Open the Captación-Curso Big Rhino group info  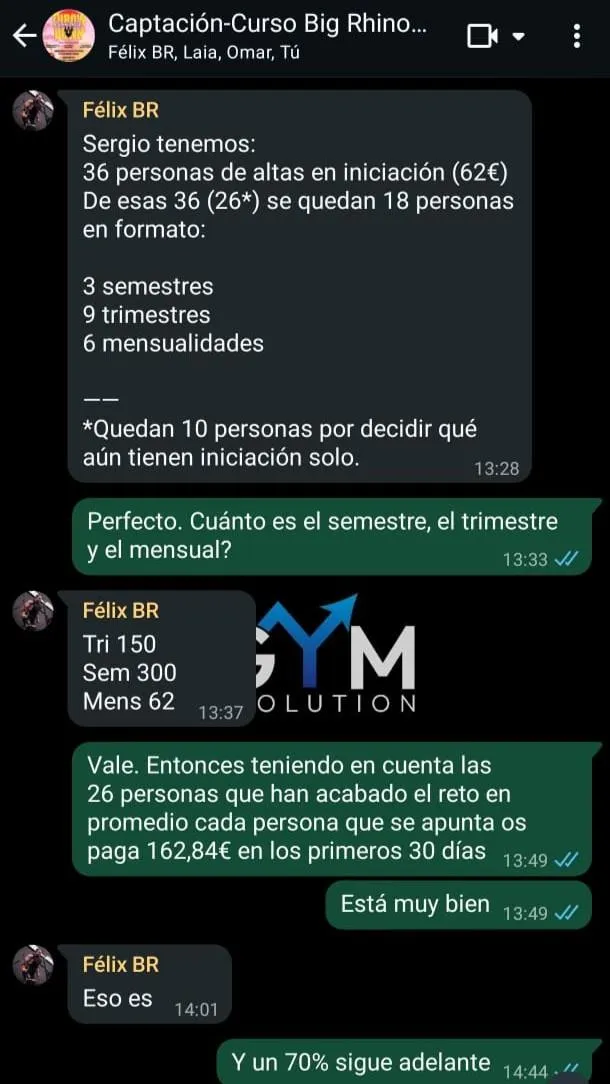coord(266,36)
